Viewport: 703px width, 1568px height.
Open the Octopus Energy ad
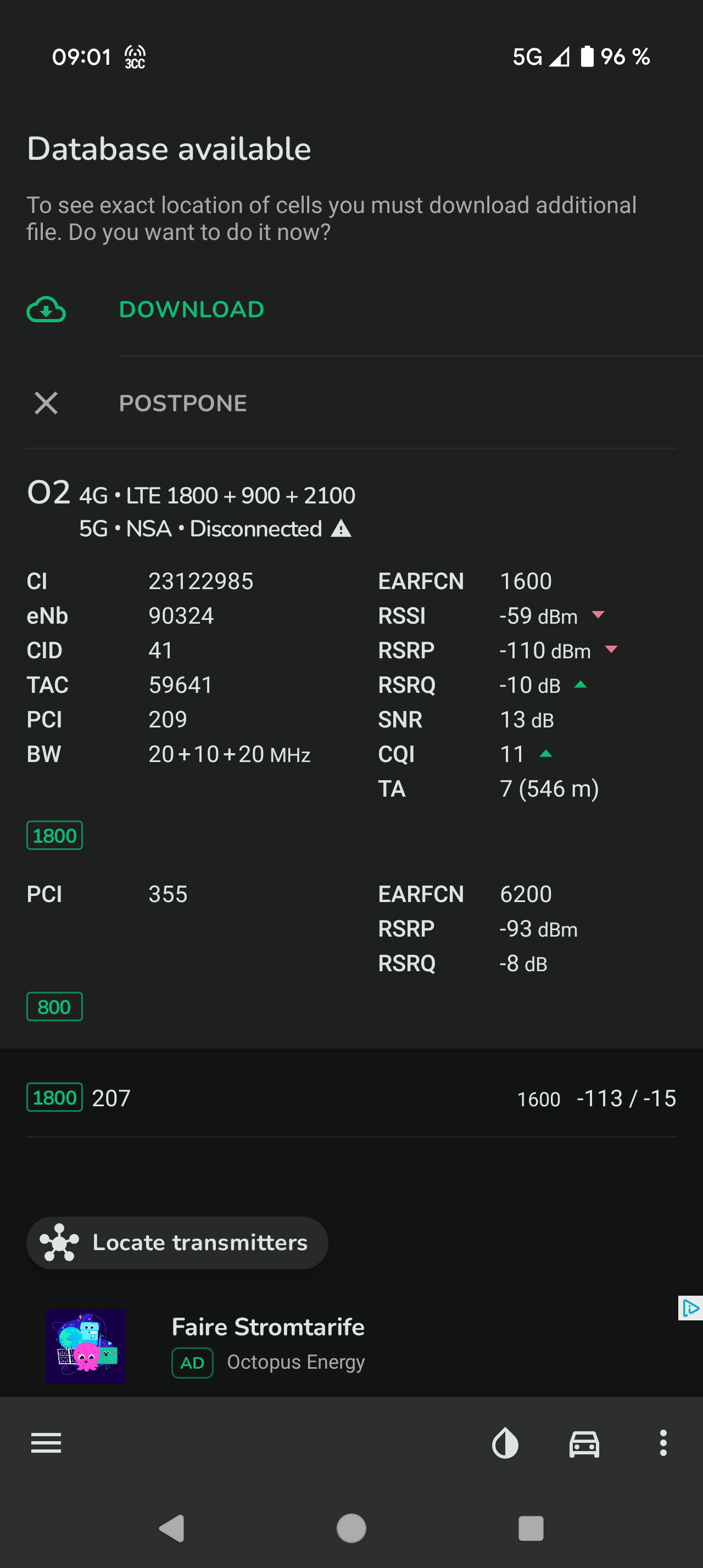pyautogui.click(x=268, y=1345)
